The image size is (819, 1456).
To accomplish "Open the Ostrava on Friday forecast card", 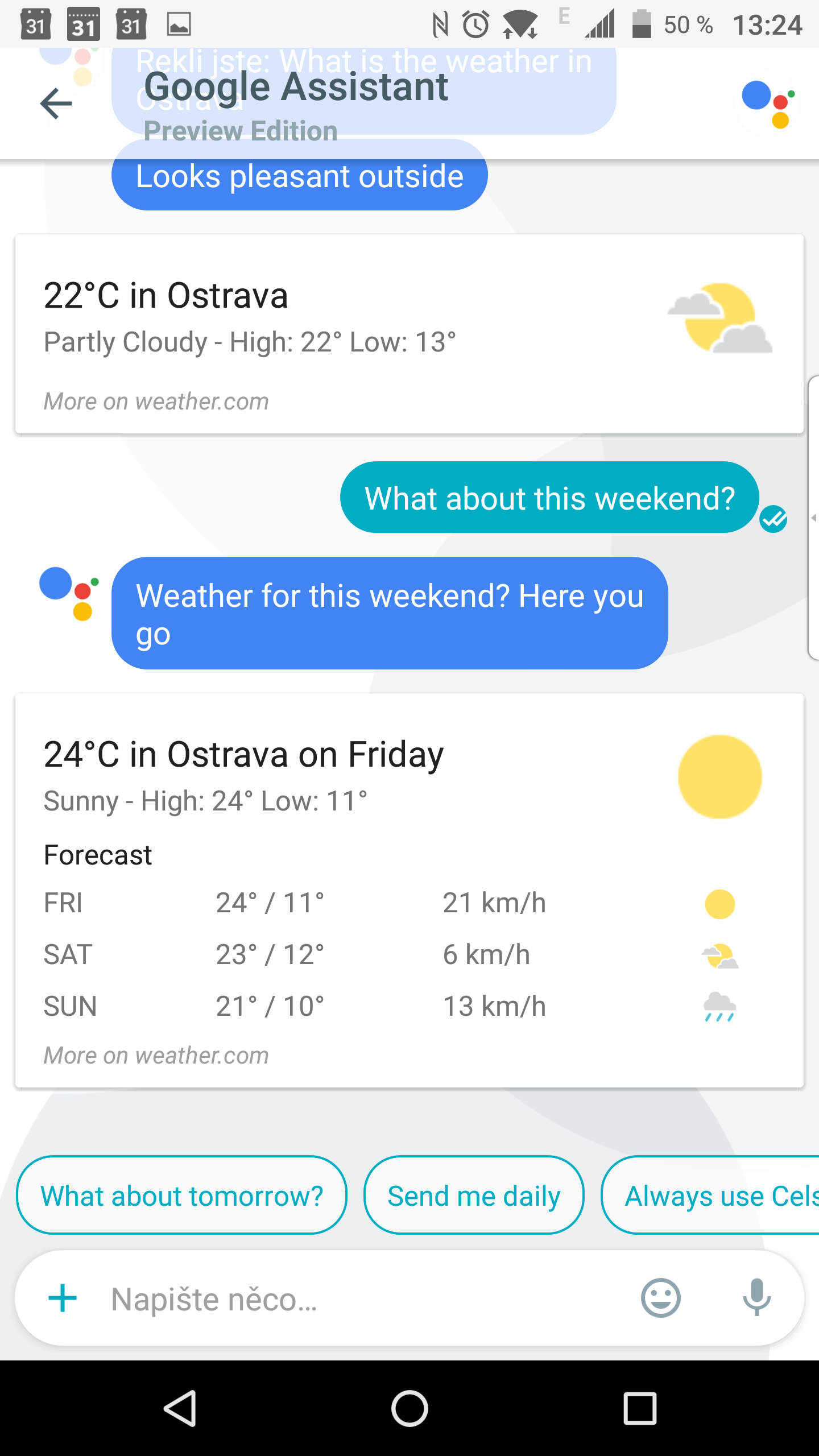I will (x=409, y=891).
